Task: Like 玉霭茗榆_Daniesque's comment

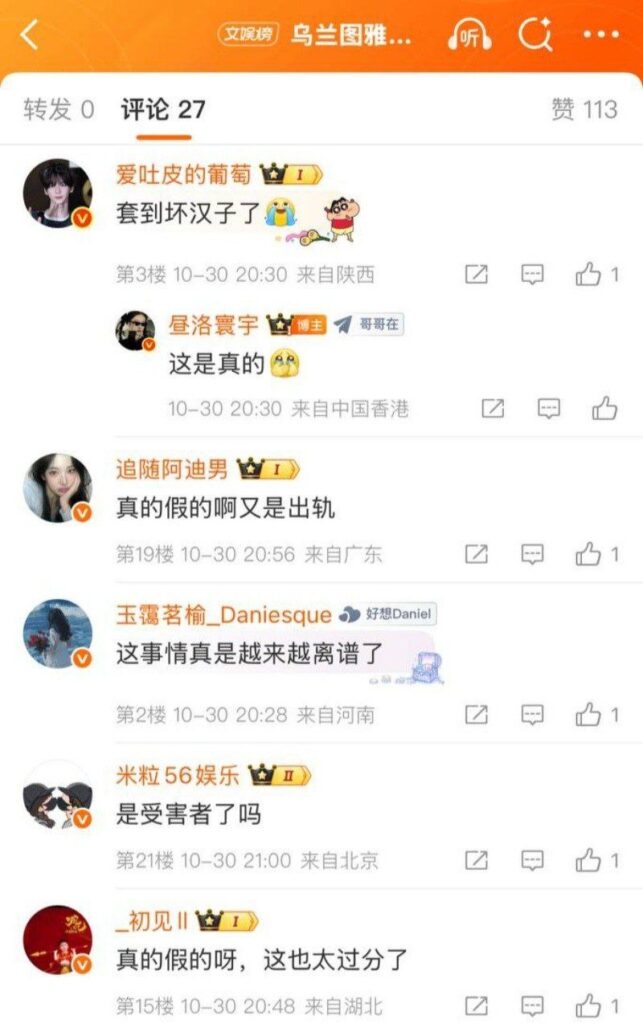Action: 589,715
